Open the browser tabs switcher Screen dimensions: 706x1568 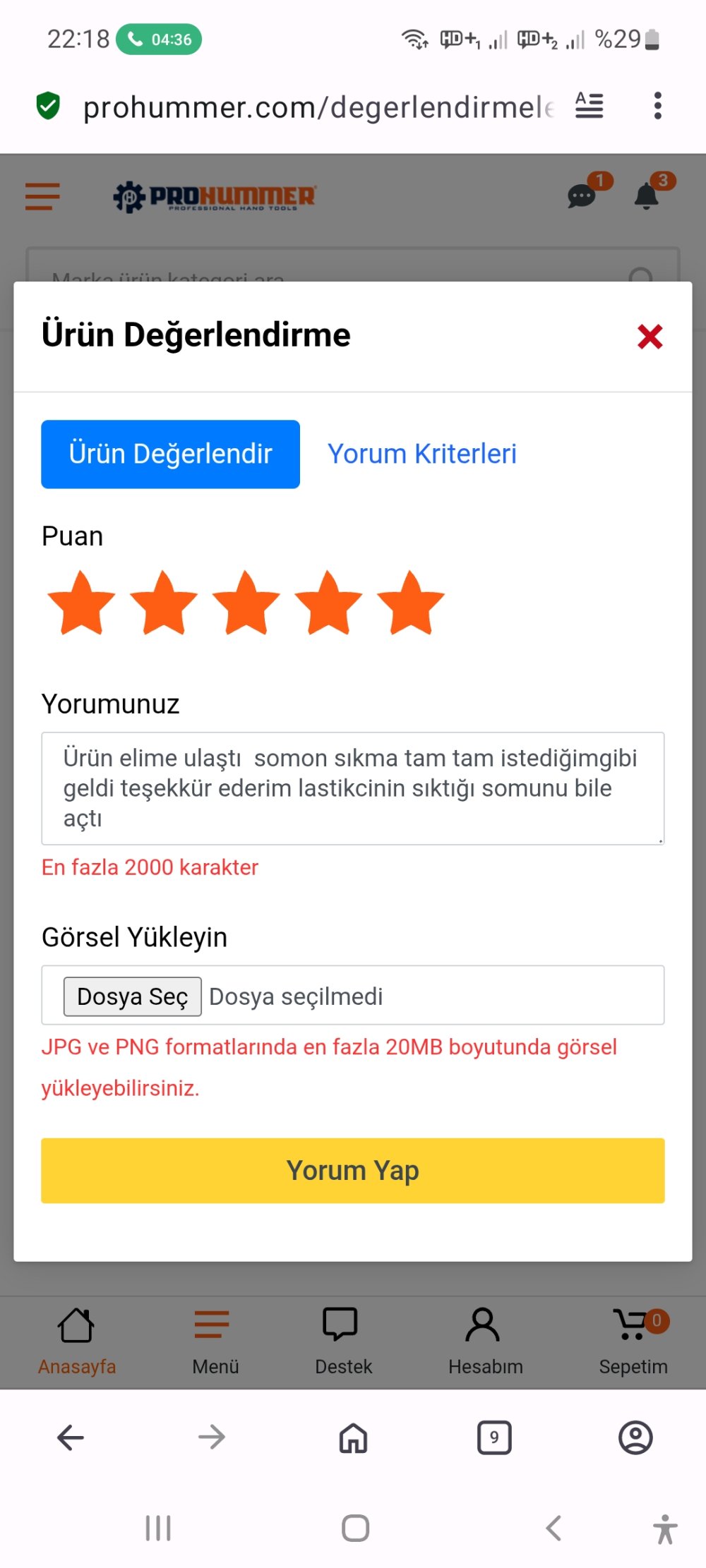coord(494,1437)
